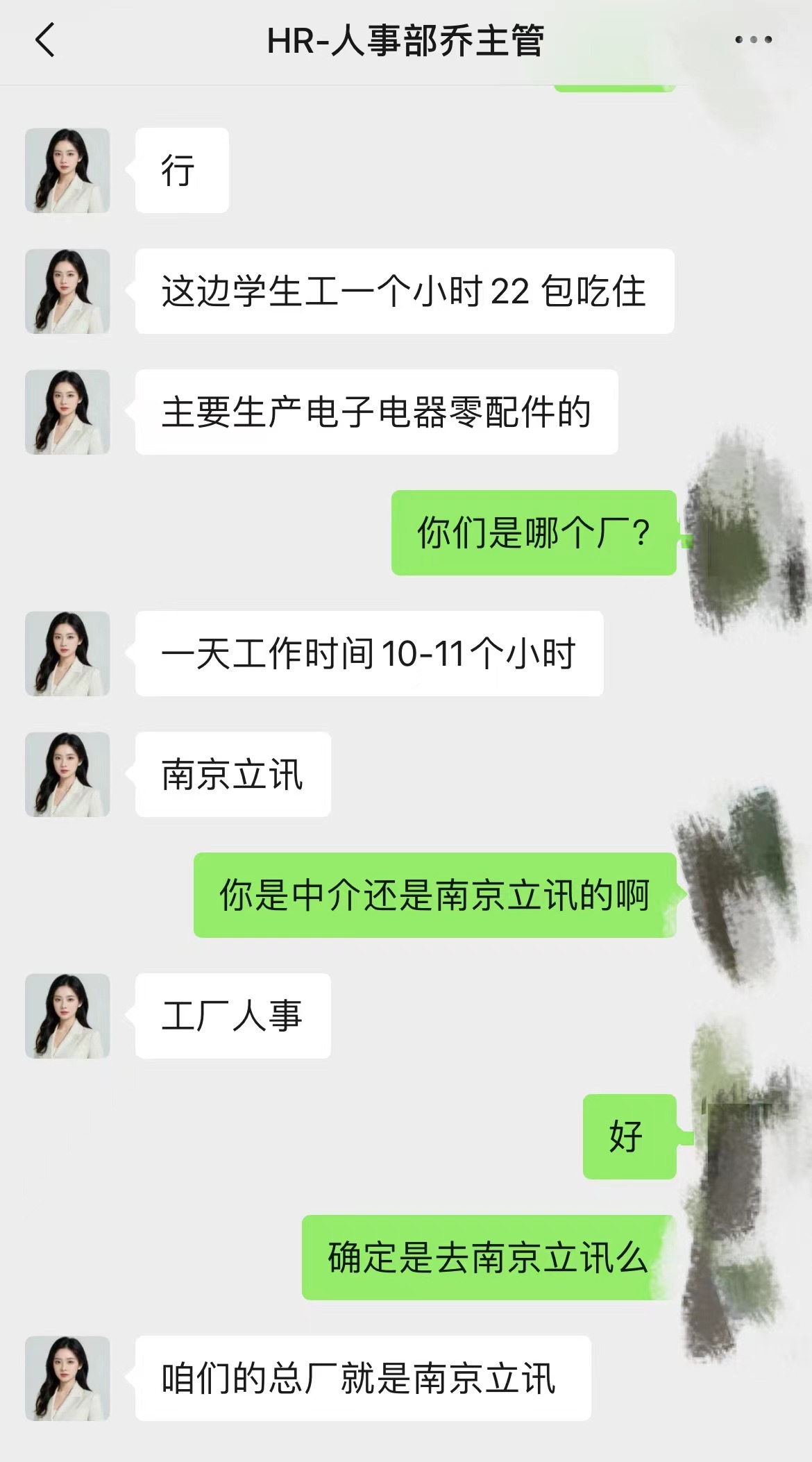
Task: Go back from the HR-人事部乔主管 chat
Action: click(45, 40)
